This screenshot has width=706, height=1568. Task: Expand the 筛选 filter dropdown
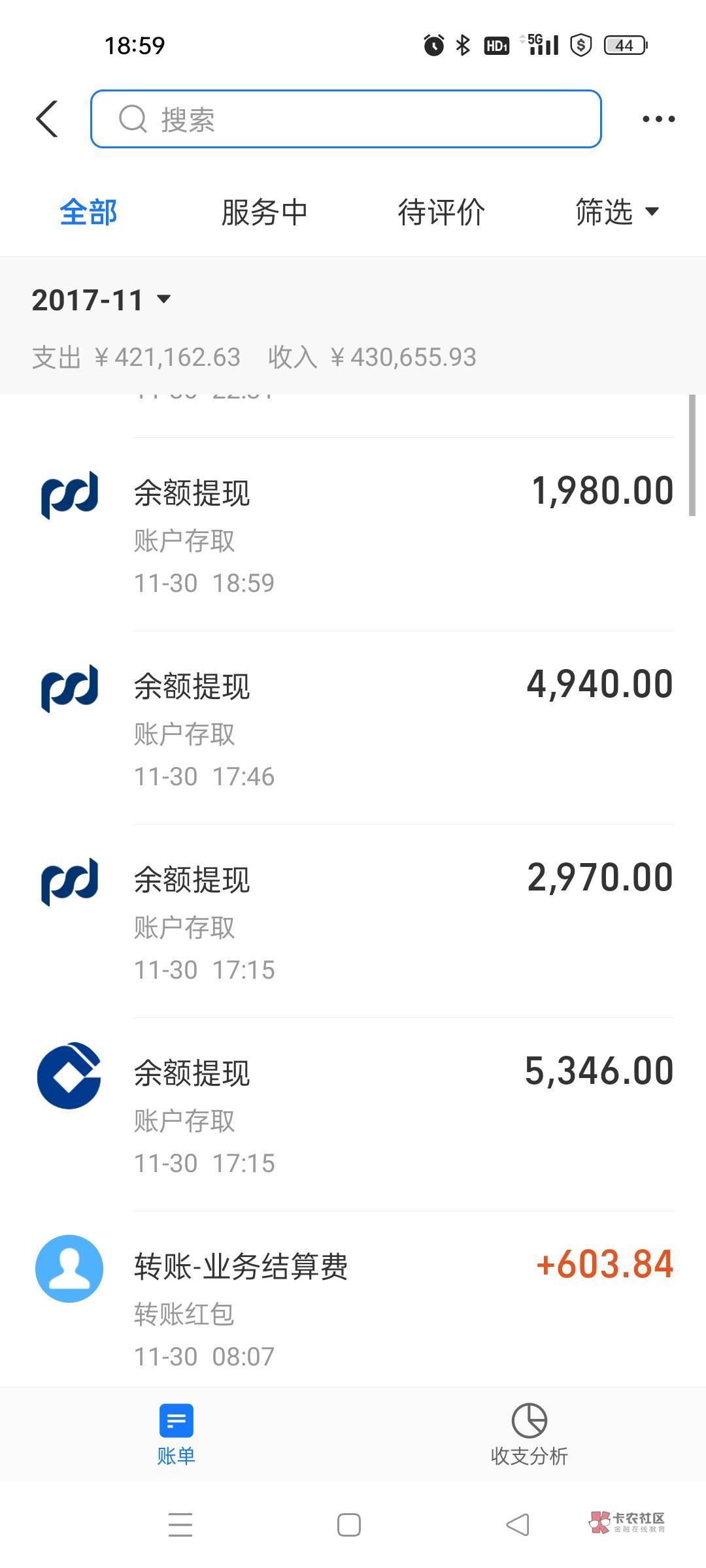pos(617,212)
